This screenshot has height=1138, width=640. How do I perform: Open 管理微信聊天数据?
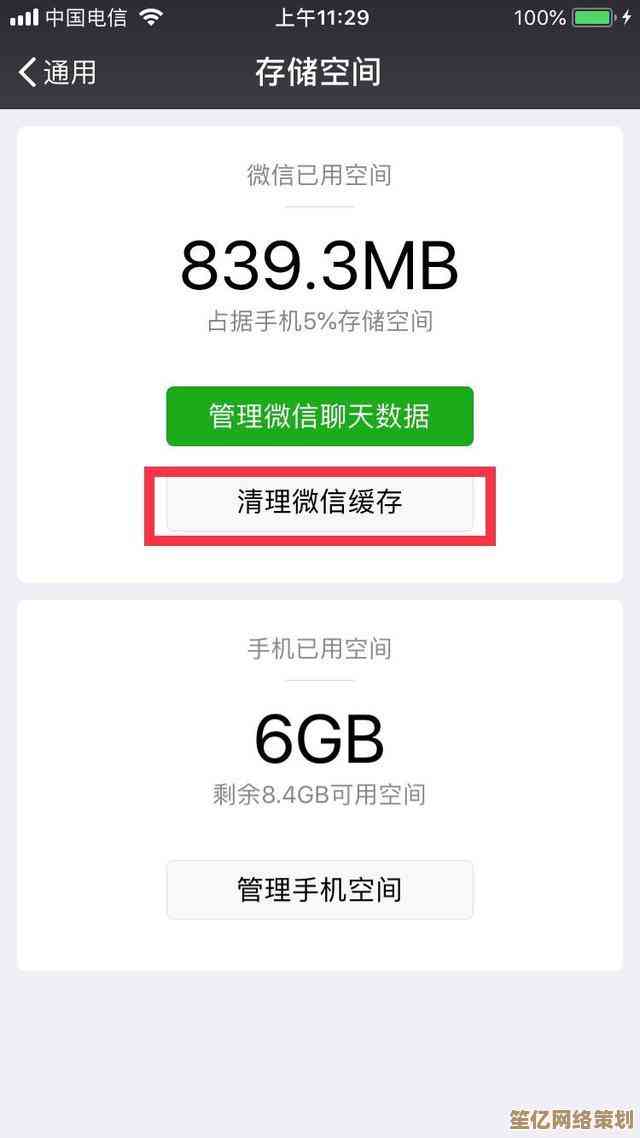coord(319,416)
